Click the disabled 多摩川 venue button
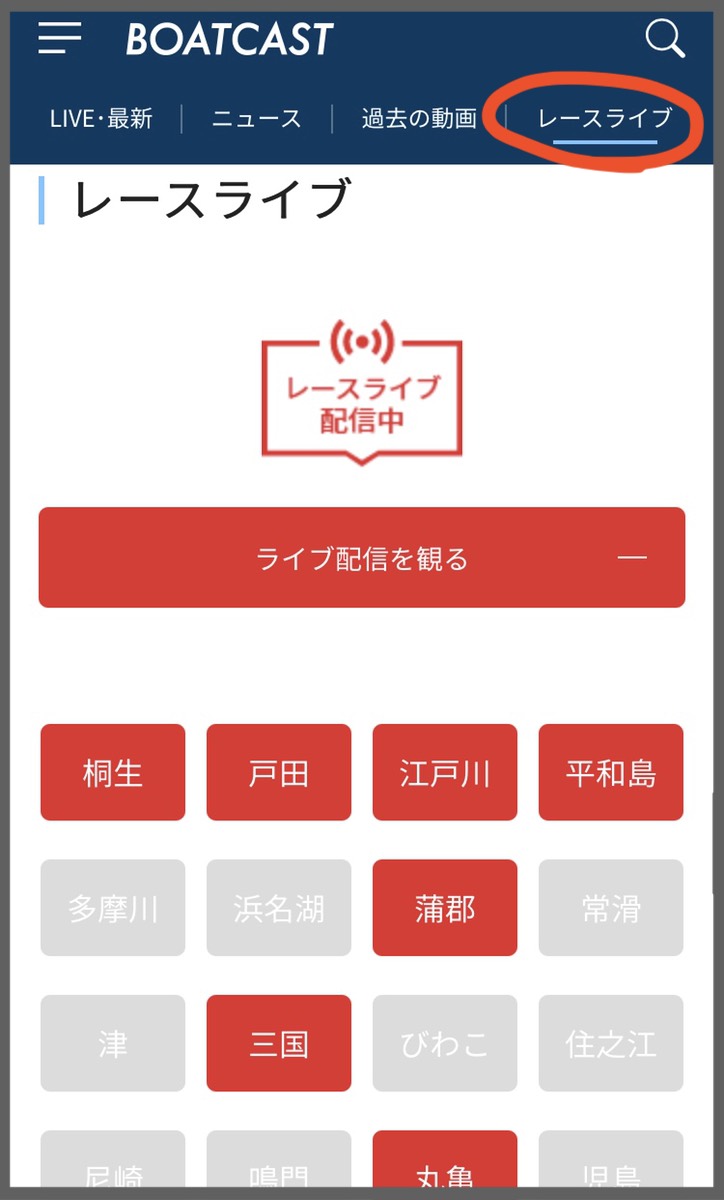724x1200 pixels. point(112,907)
